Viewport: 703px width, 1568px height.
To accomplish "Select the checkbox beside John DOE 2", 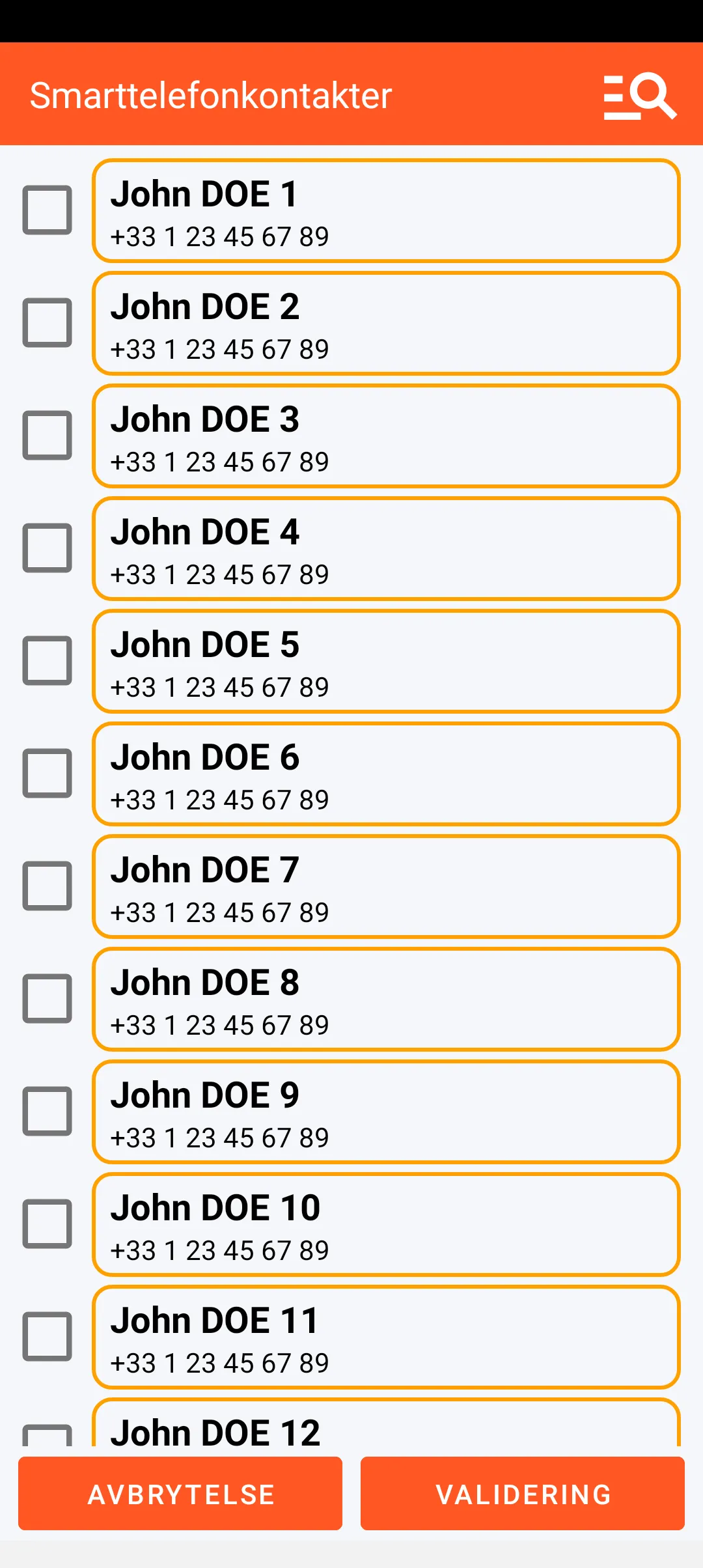I will [48, 322].
